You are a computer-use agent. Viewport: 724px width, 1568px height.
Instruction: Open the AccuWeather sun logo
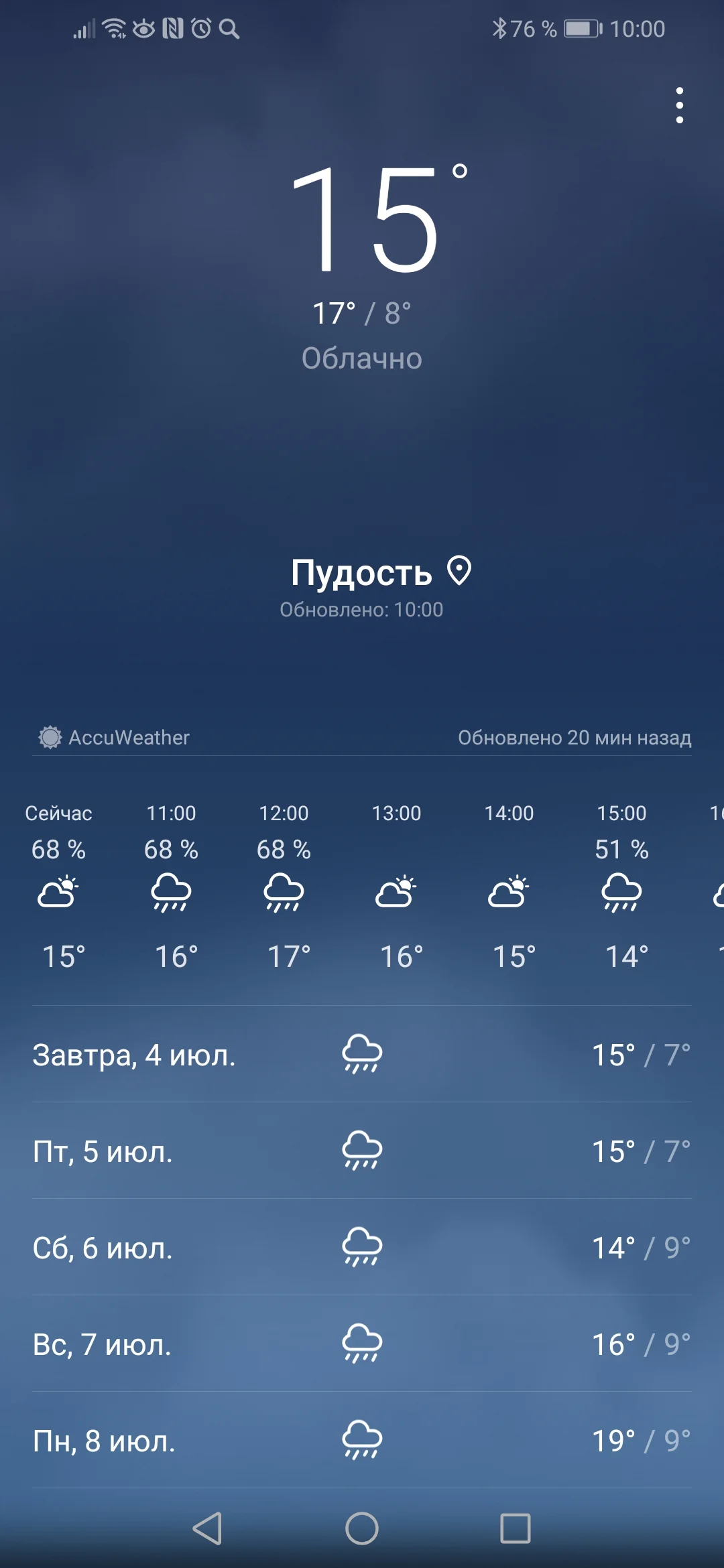point(49,738)
